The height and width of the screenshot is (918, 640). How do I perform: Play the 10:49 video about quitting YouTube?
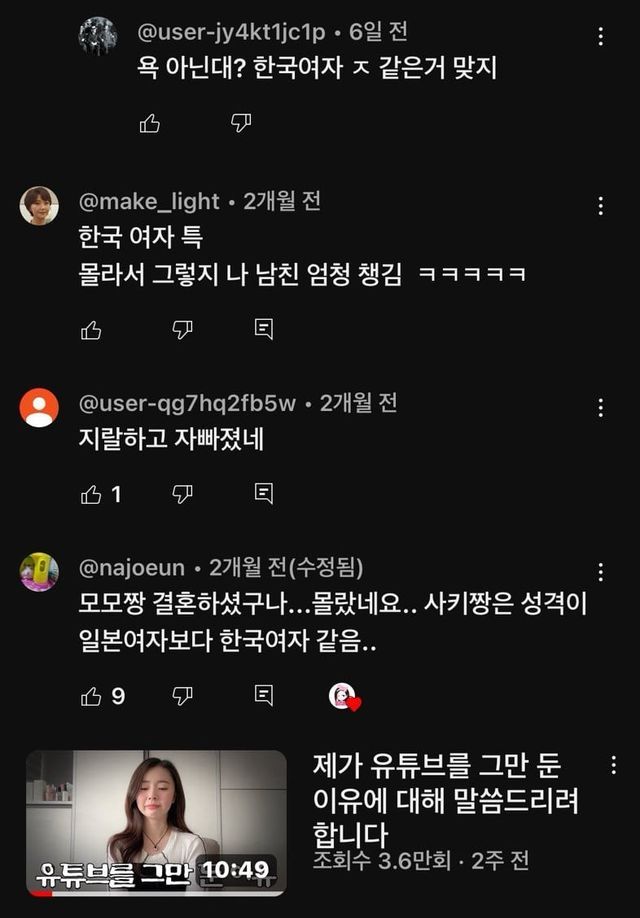pyautogui.click(x=156, y=823)
